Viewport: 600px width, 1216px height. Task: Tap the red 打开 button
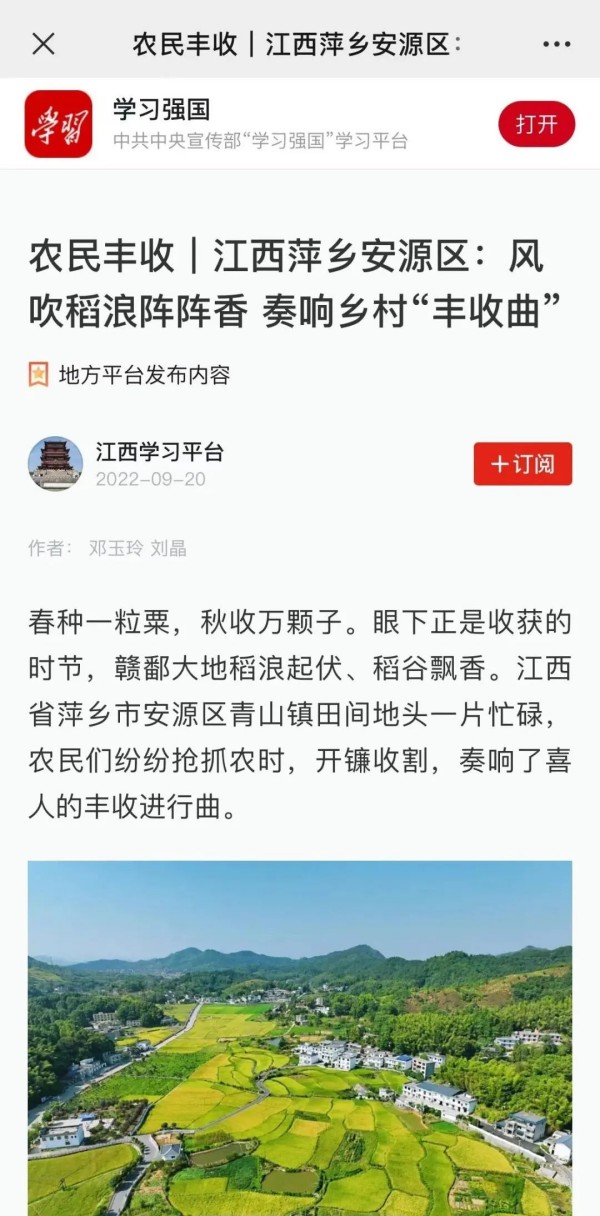[x=536, y=124]
